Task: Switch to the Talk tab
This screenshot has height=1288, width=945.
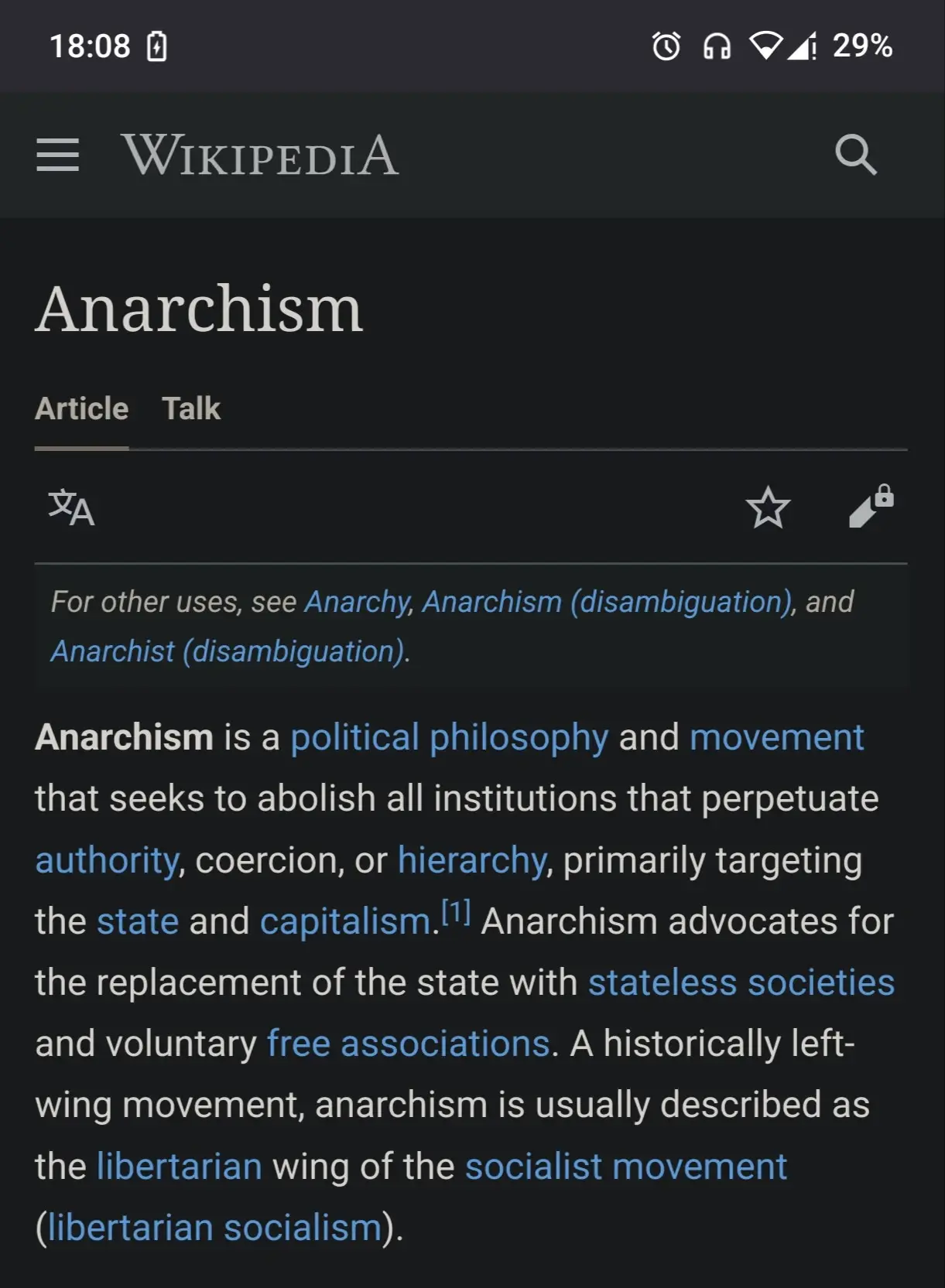Action: click(191, 408)
